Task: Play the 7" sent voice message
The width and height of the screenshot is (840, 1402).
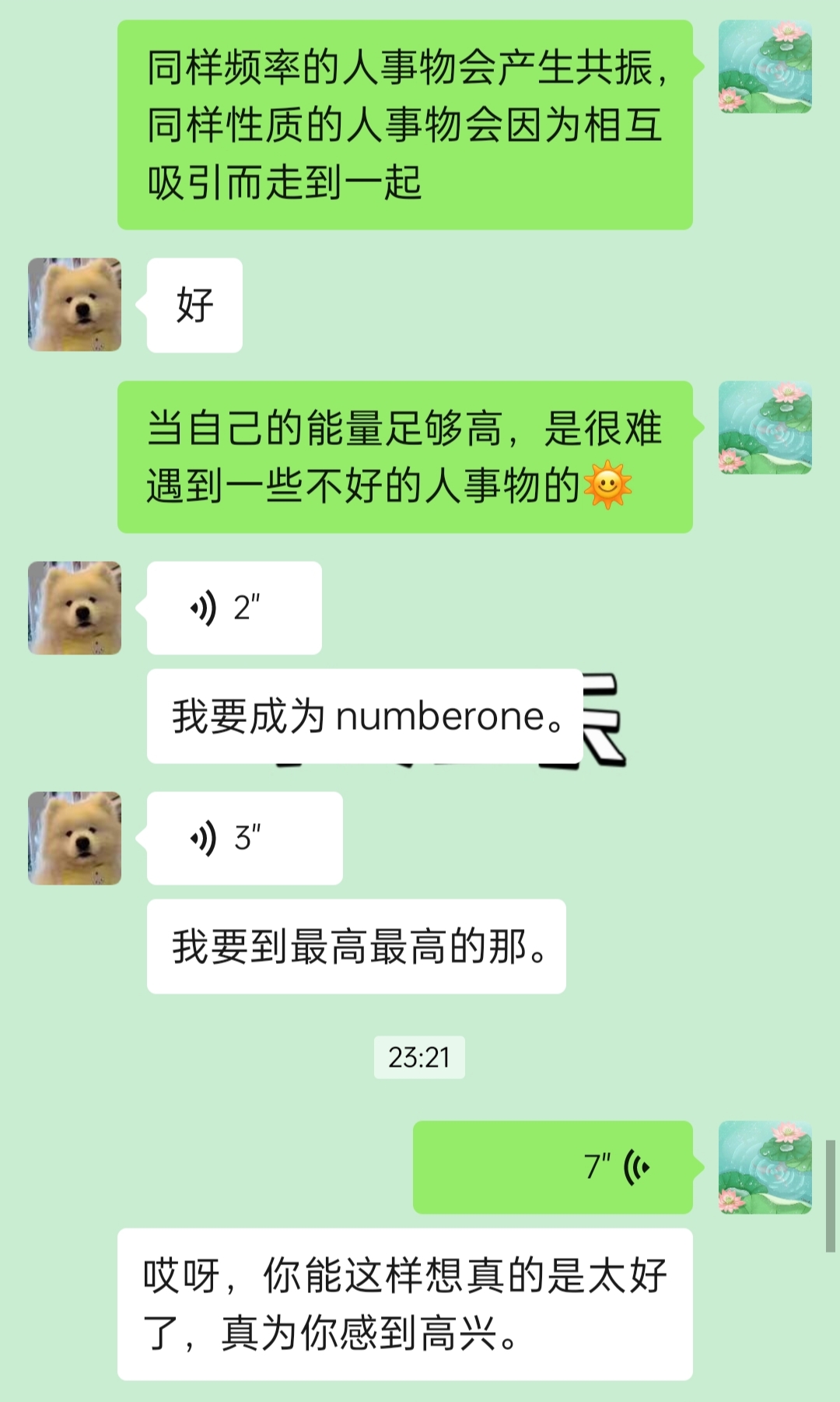Action: (x=552, y=1167)
